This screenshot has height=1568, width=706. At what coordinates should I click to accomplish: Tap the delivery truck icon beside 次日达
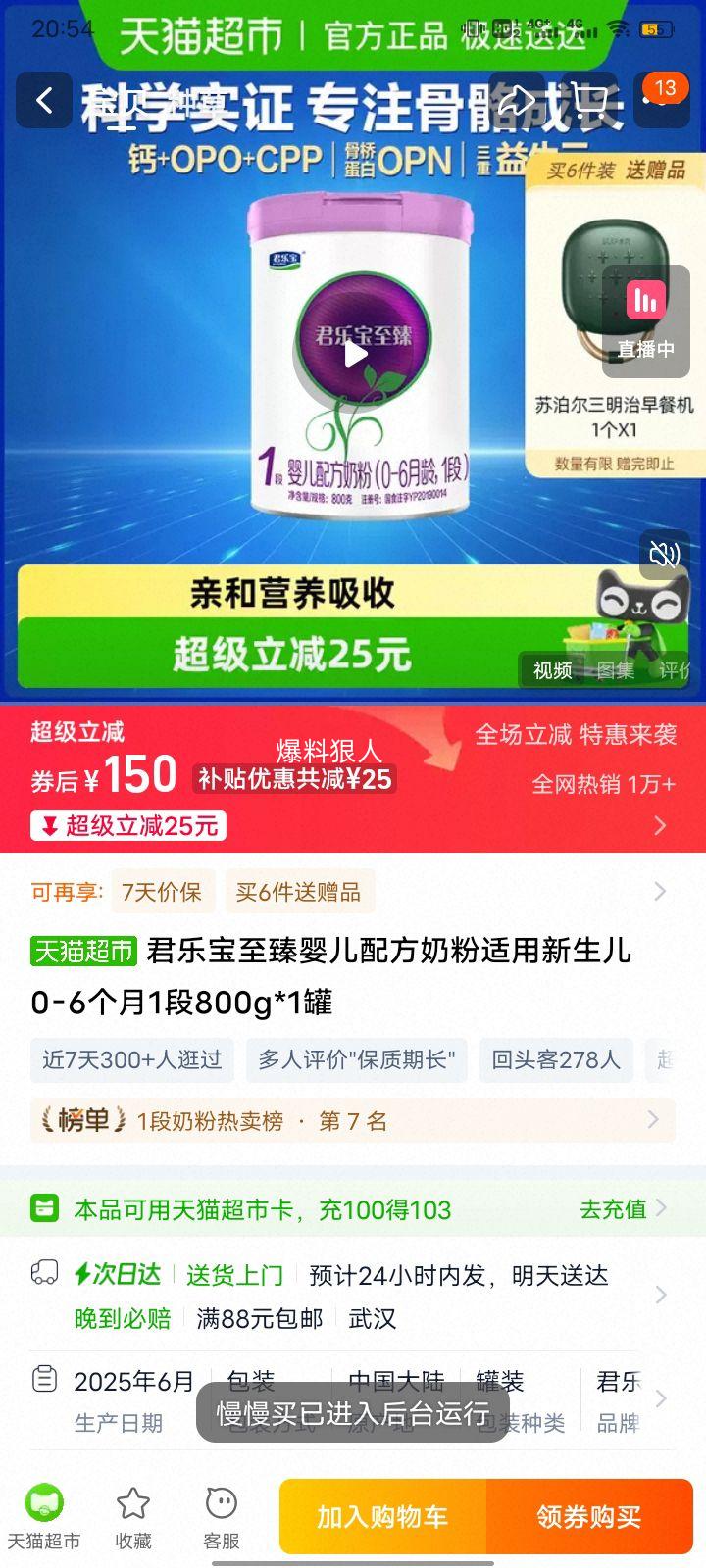point(44,1274)
